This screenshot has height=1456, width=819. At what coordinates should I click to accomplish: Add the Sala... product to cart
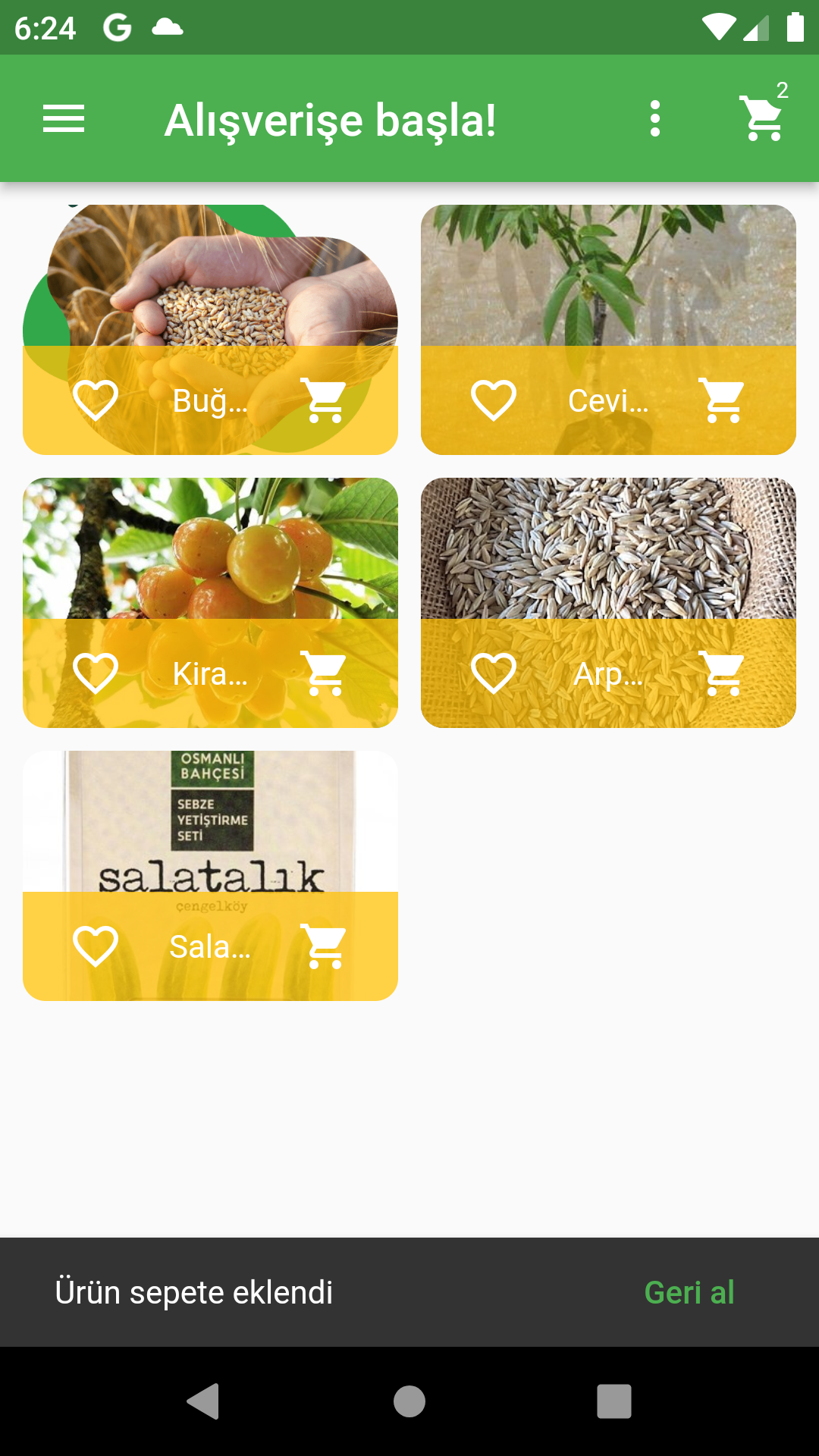325,946
